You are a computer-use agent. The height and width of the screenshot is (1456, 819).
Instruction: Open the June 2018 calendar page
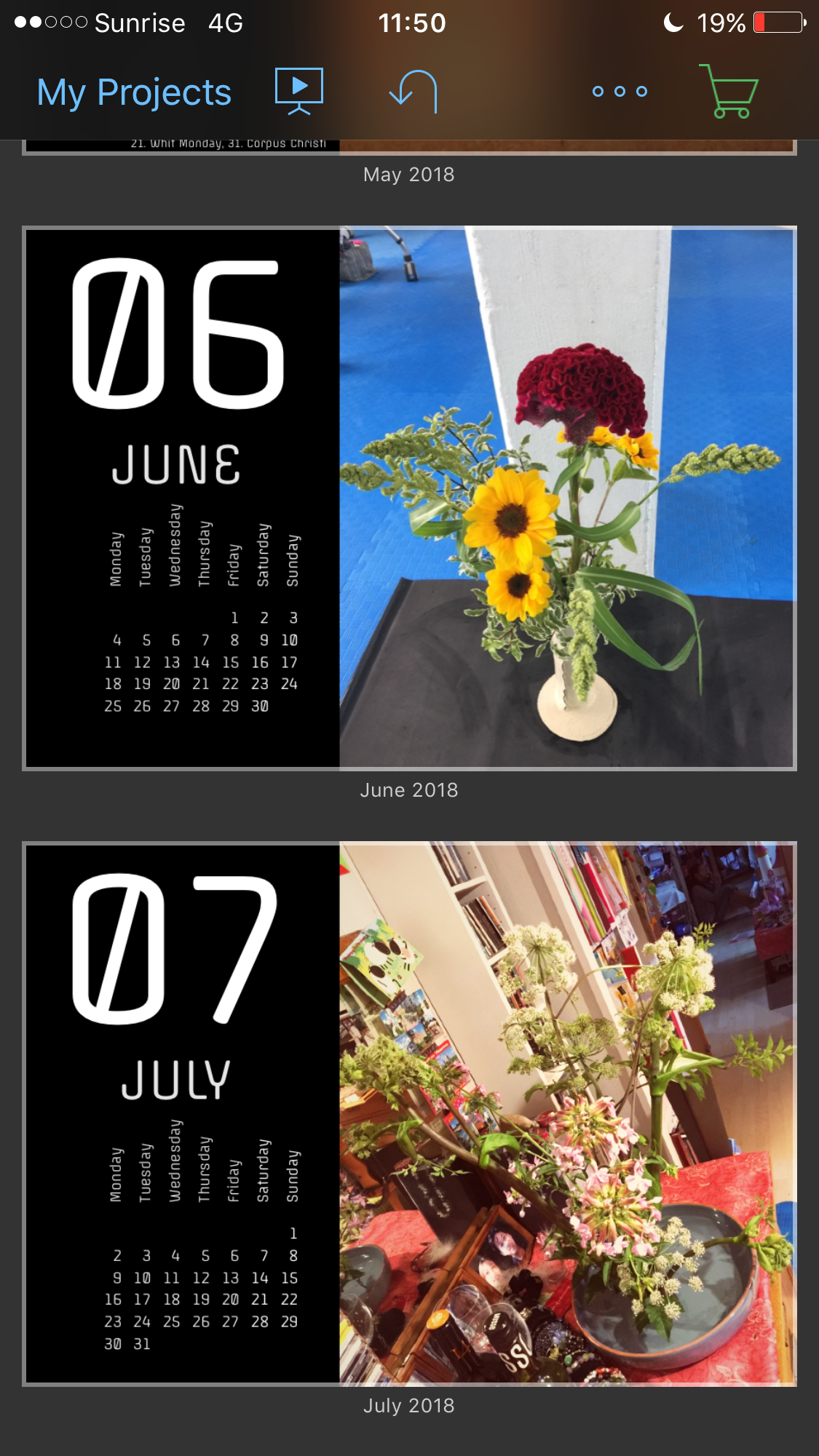[x=409, y=498]
